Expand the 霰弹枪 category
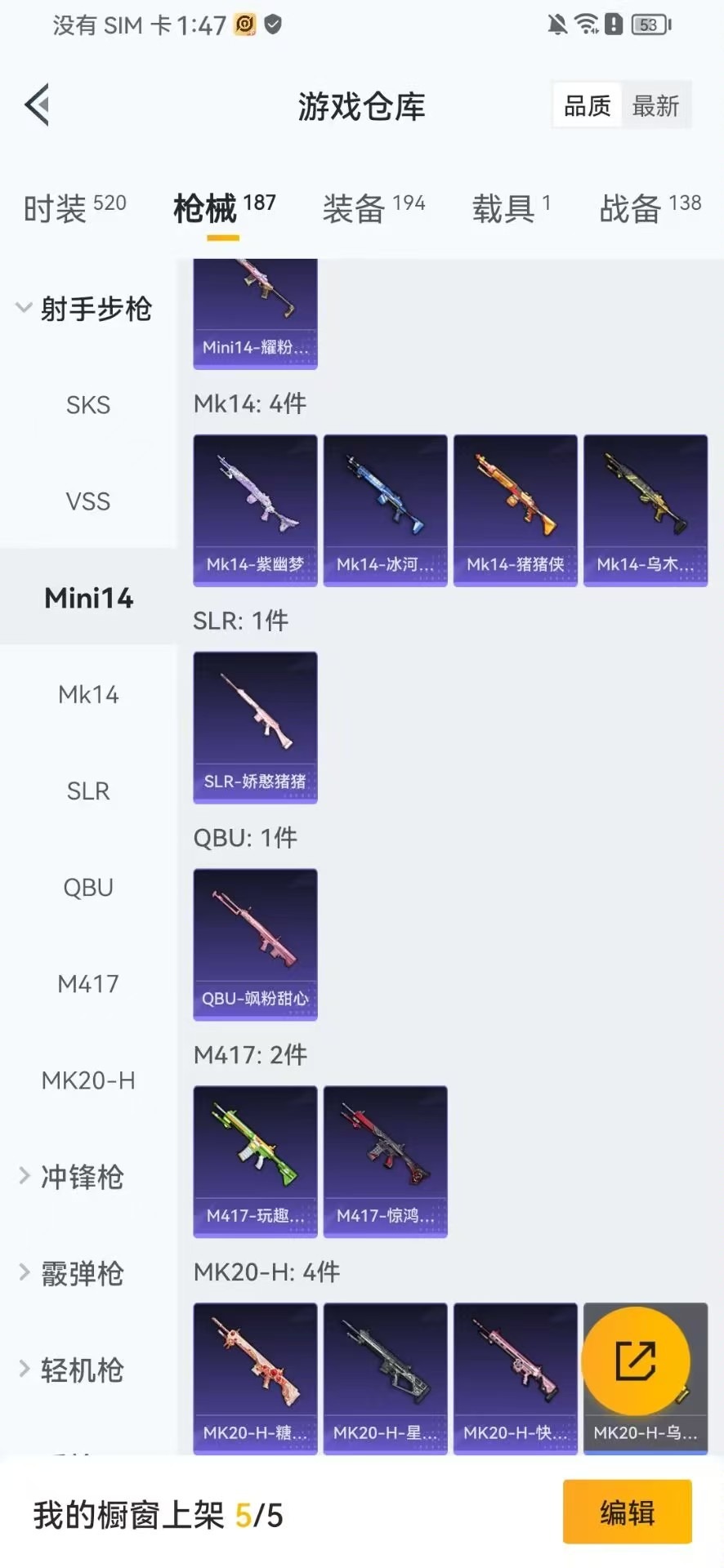This screenshot has height=1568, width=724. point(74,1273)
